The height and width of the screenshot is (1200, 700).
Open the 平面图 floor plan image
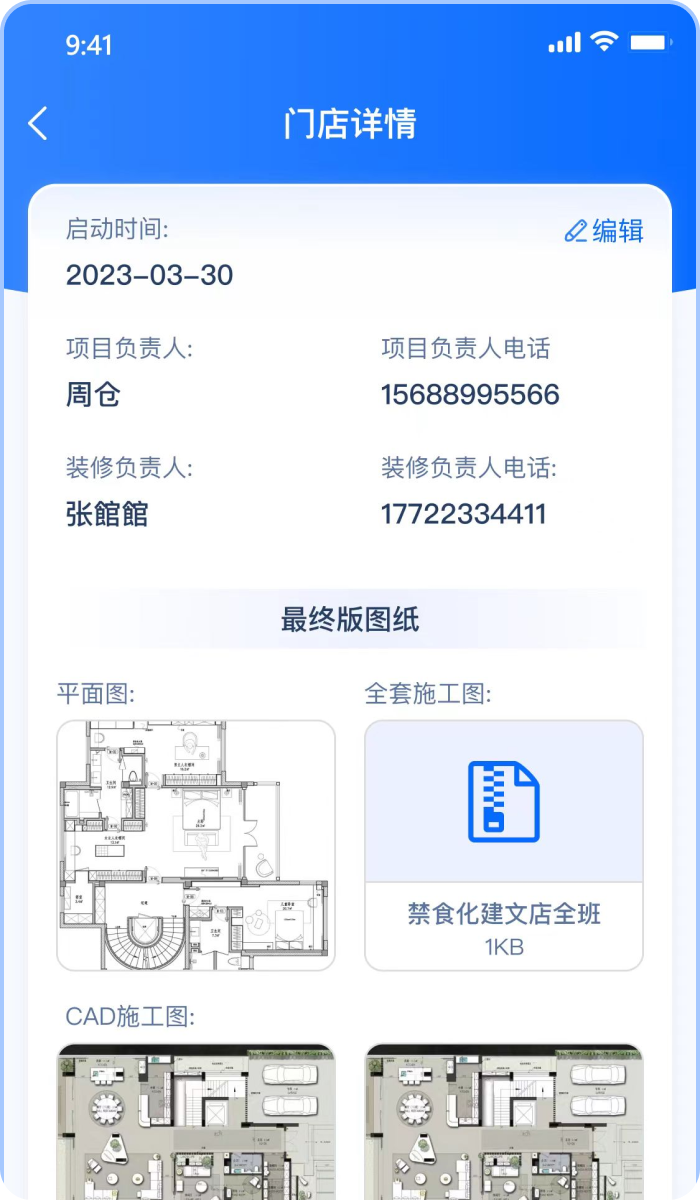[x=196, y=845]
